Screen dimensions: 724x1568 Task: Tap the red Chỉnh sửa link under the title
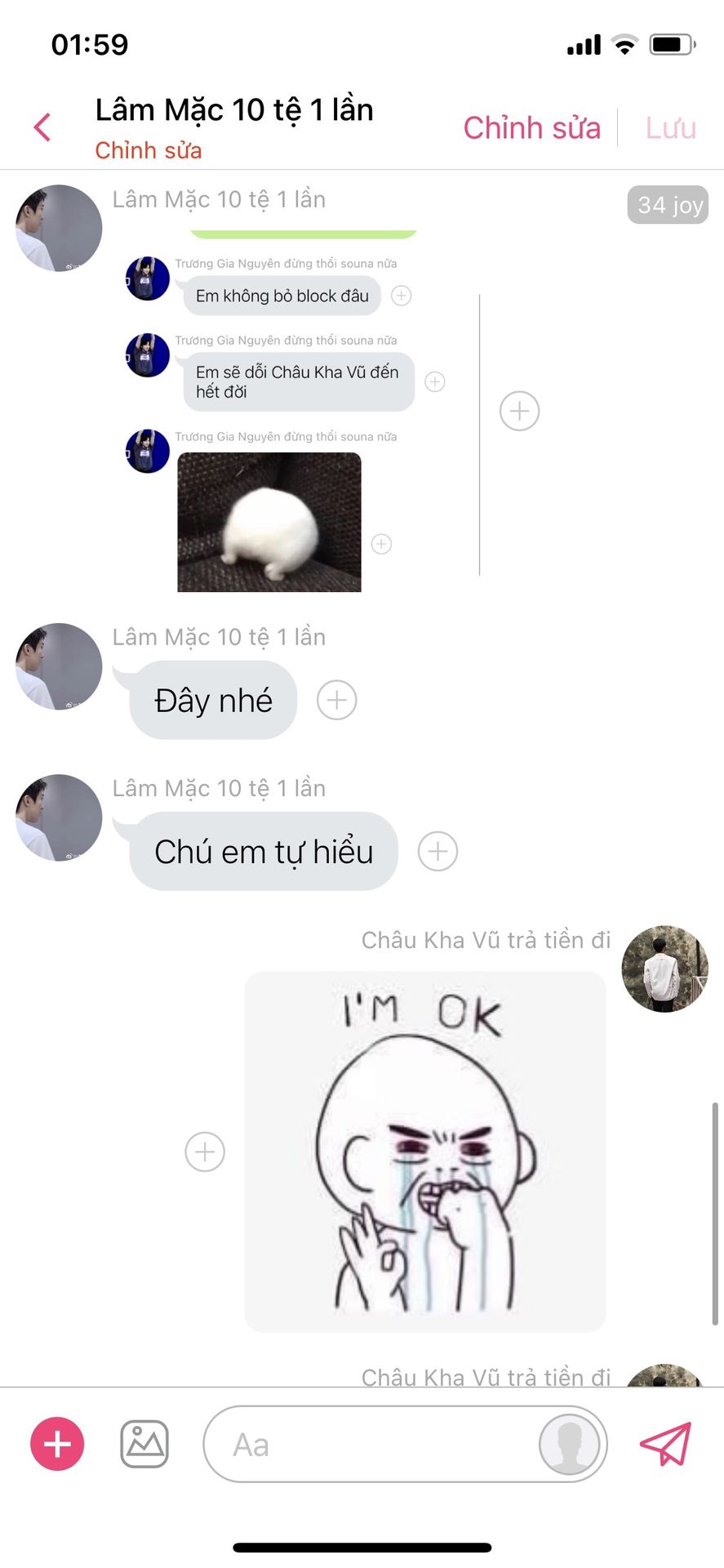[x=149, y=150]
